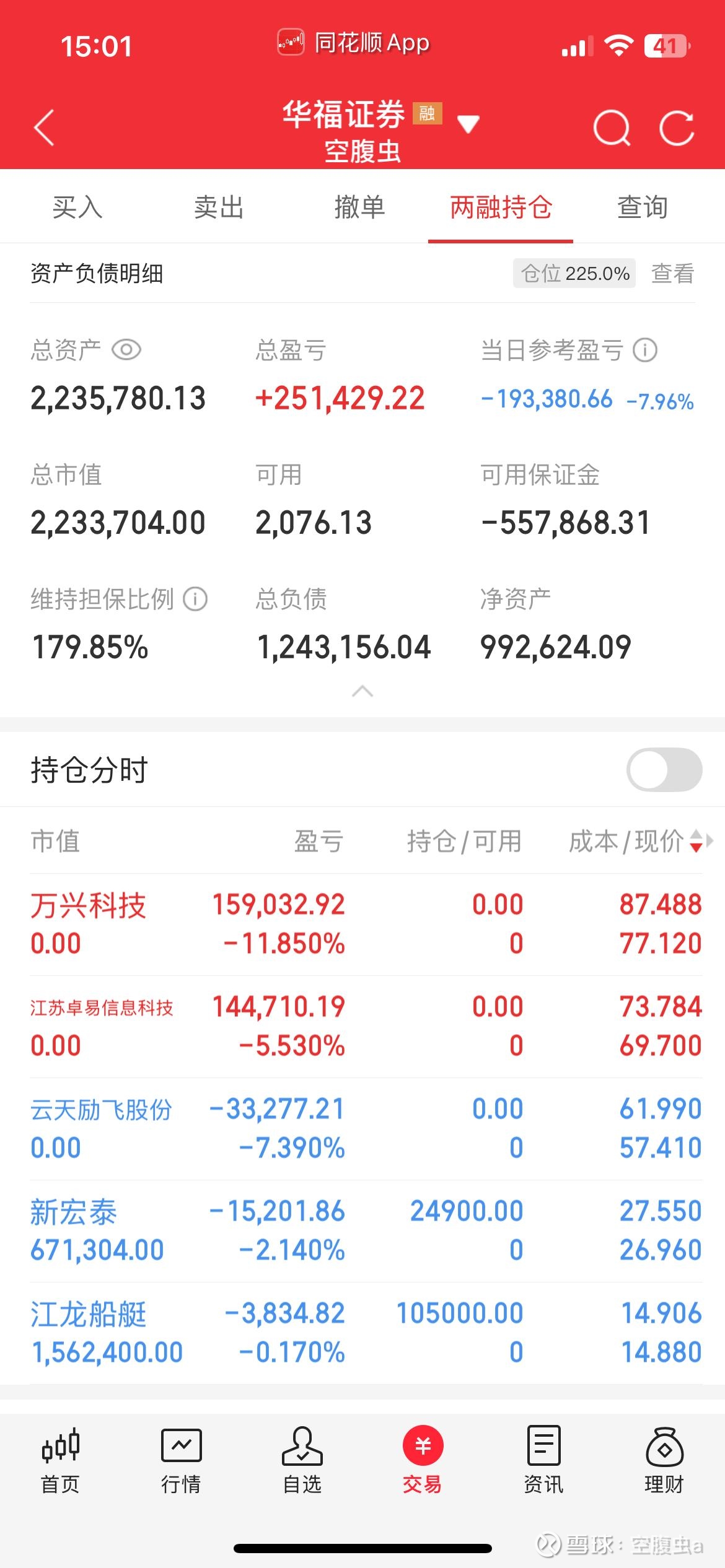
Task: Open the 撤单 tab
Action: point(360,207)
